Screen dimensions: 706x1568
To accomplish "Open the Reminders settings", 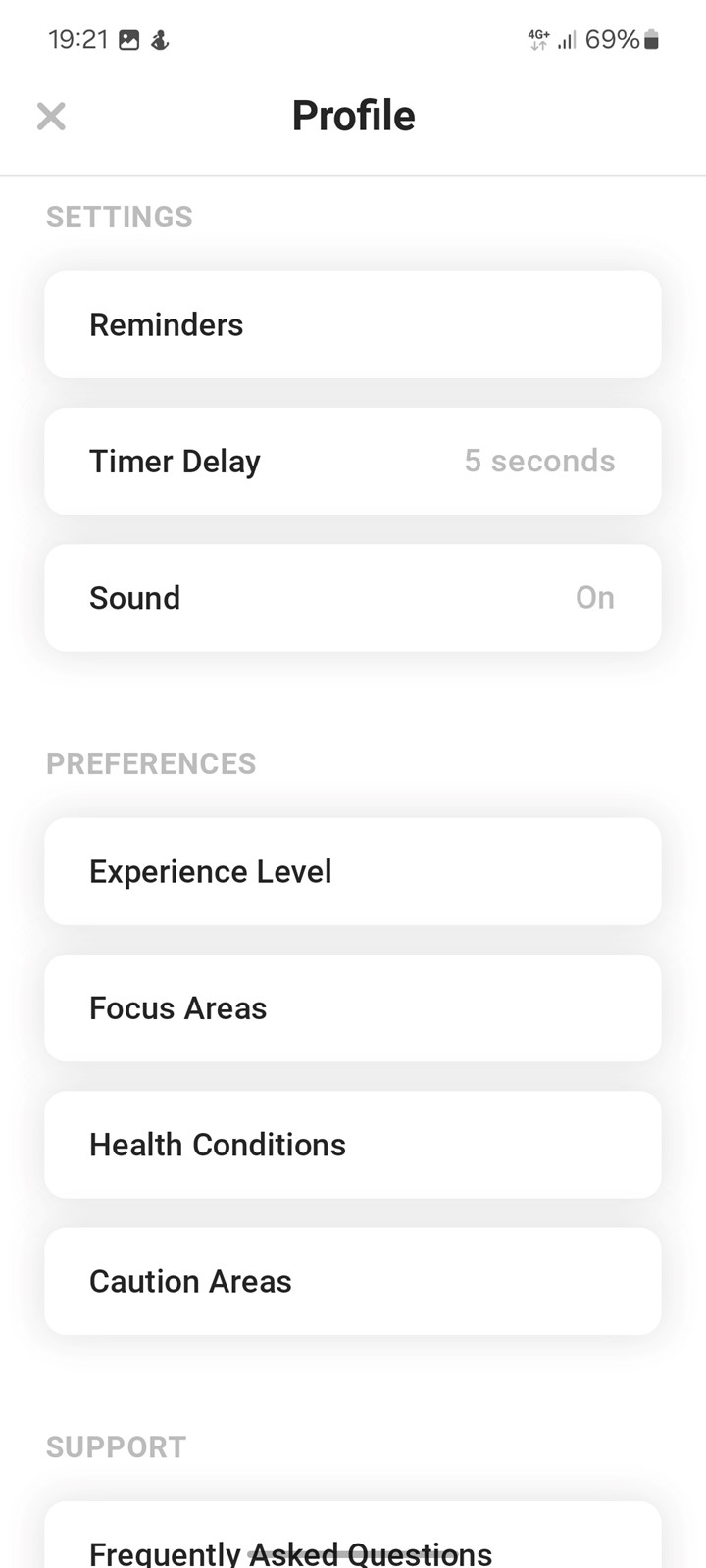I will pyautogui.click(x=353, y=325).
